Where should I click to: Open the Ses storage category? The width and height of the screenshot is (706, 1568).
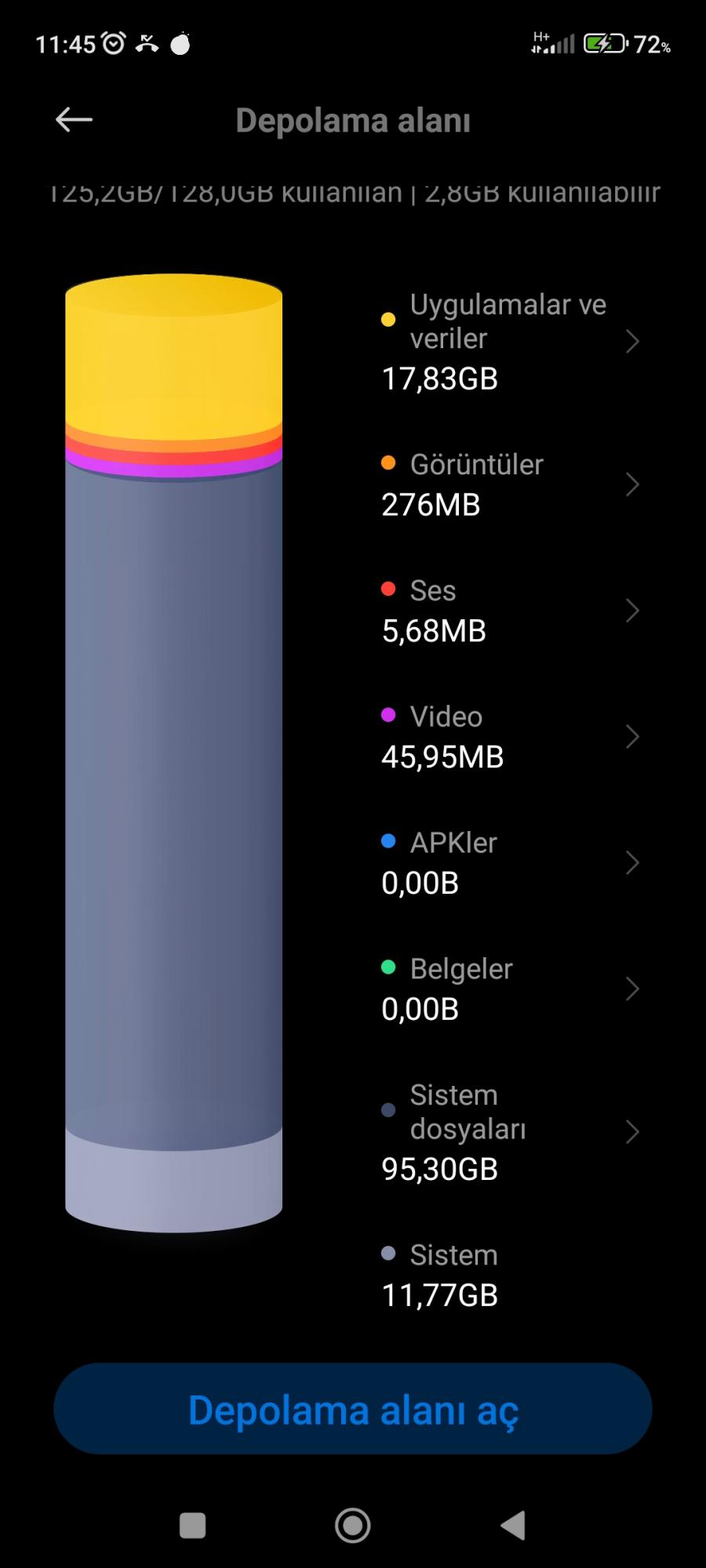[632, 611]
